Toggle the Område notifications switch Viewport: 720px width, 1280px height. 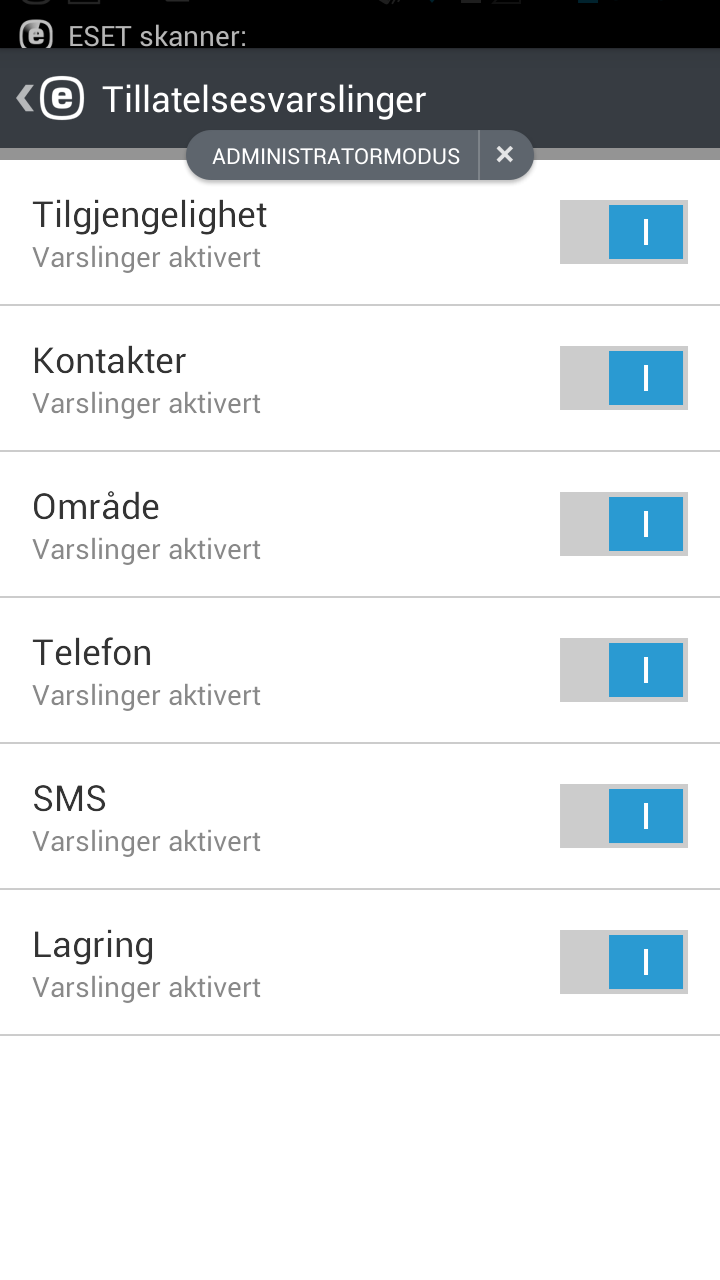[x=624, y=524]
